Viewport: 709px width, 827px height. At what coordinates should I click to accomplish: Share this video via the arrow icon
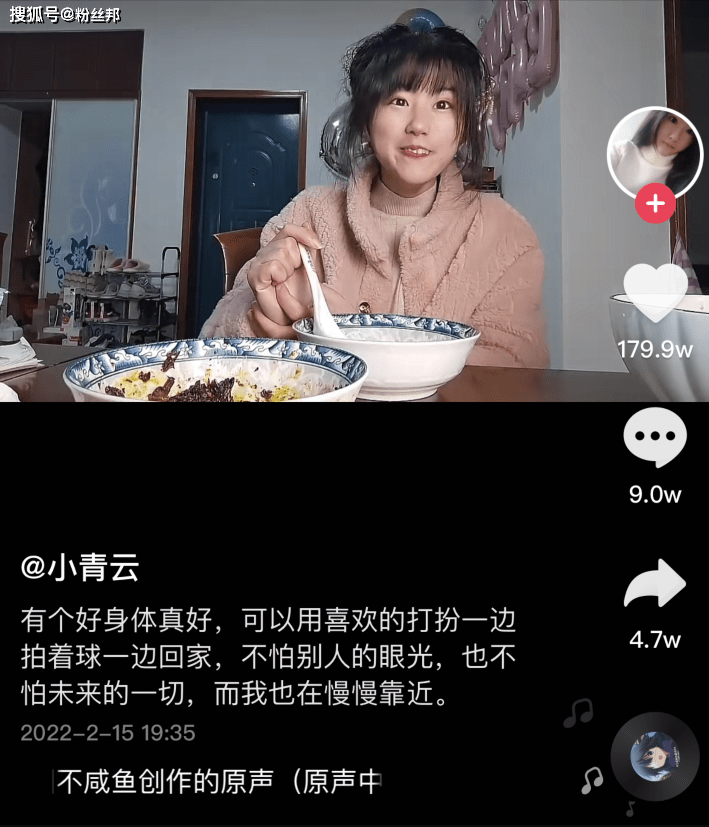pyautogui.click(x=655, y=584)
